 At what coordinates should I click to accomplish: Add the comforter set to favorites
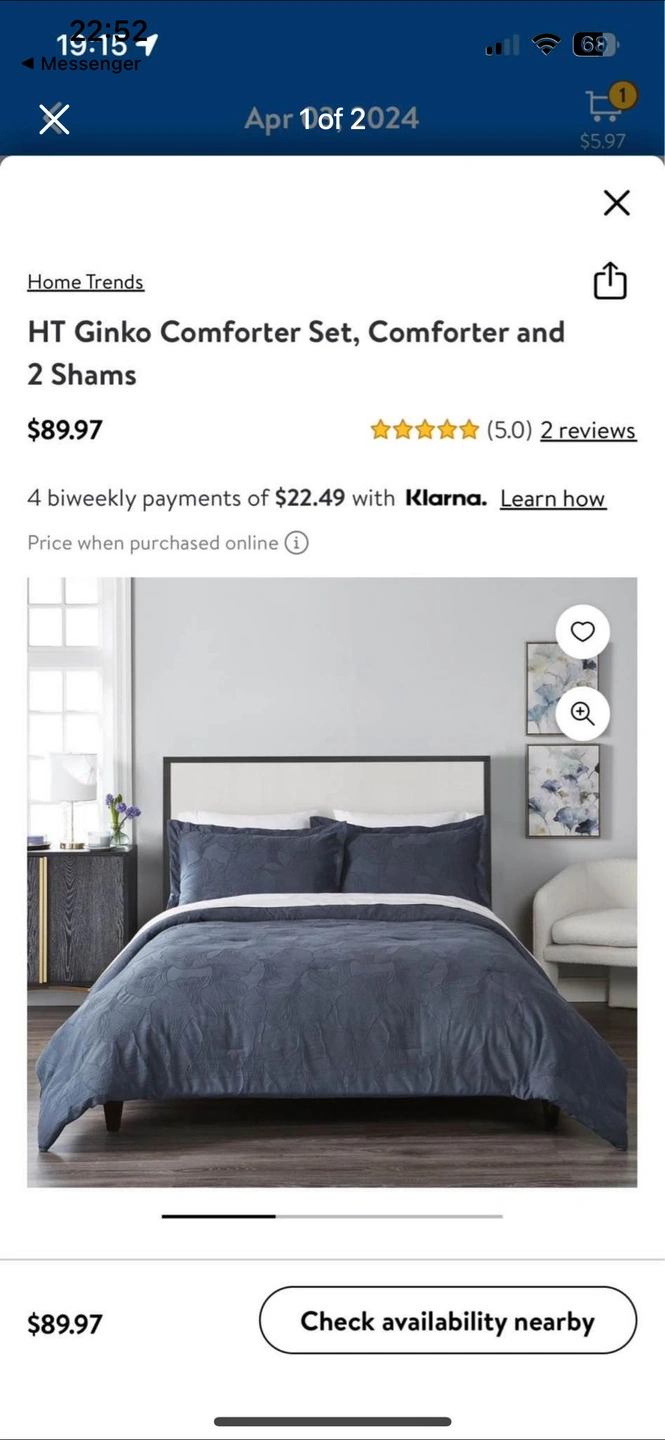click(582, 632)
